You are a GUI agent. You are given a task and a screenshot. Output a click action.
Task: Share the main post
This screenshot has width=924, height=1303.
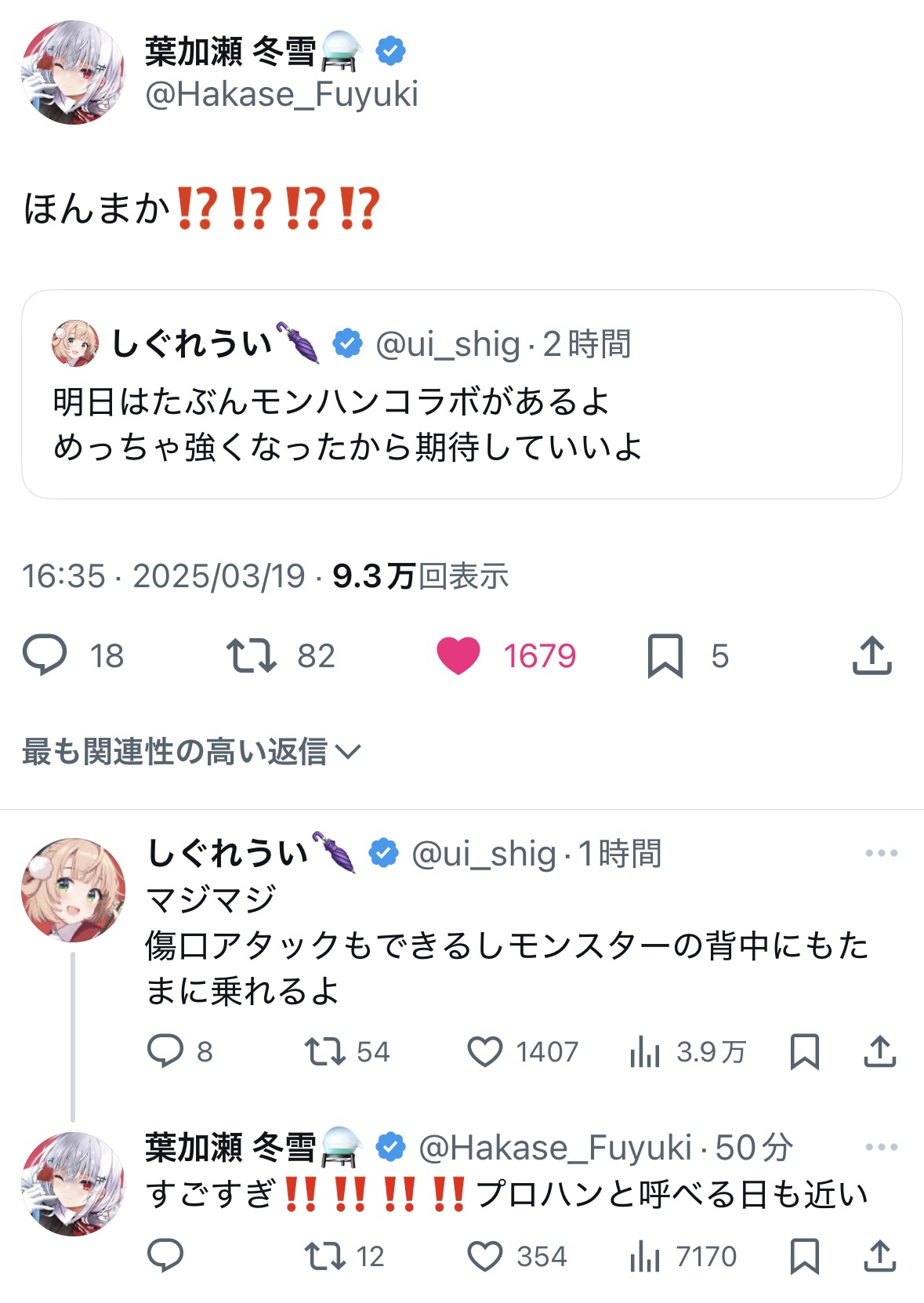point(872,655)
